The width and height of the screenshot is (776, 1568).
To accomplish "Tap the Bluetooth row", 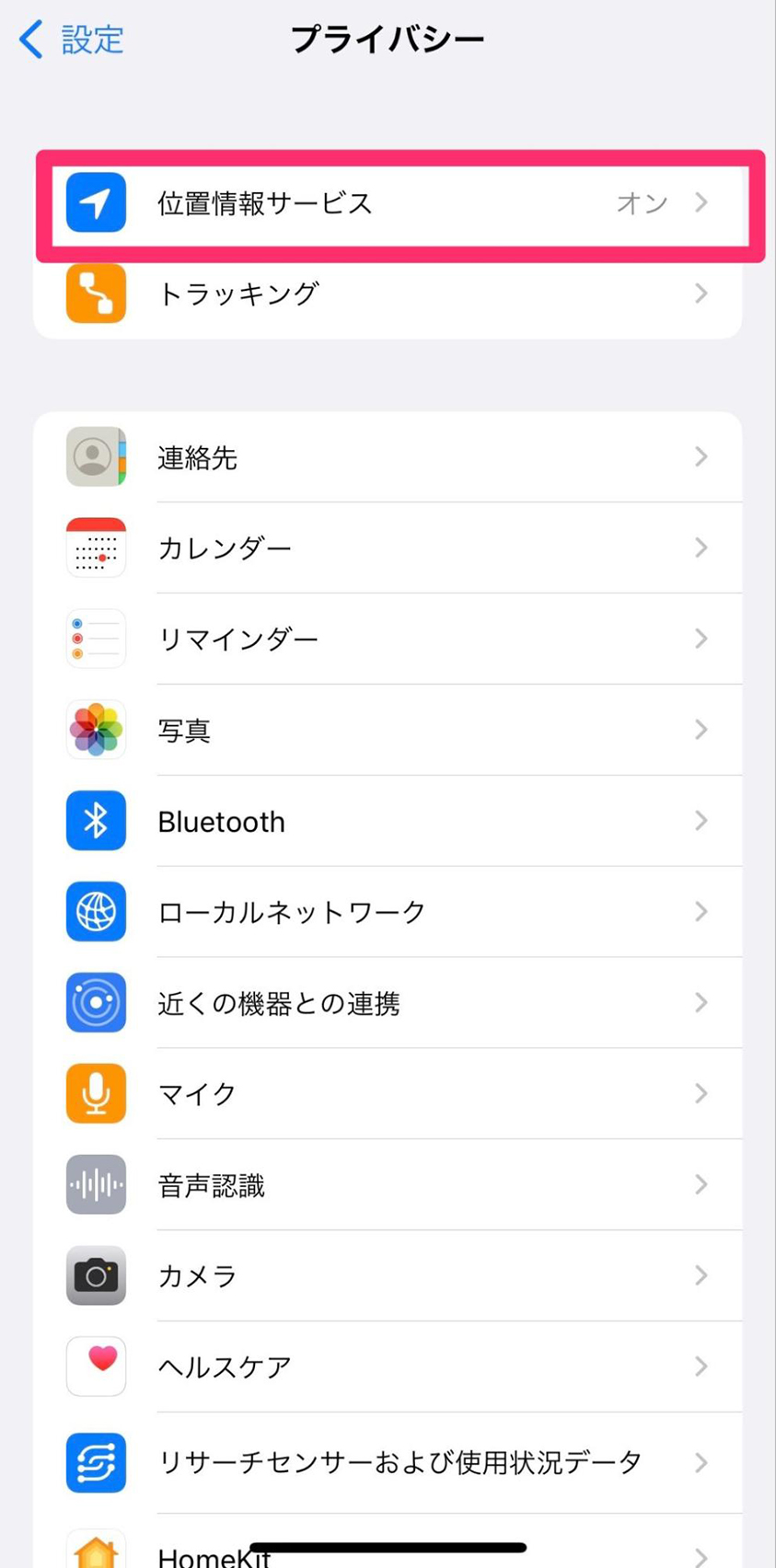I will point(388,821).
